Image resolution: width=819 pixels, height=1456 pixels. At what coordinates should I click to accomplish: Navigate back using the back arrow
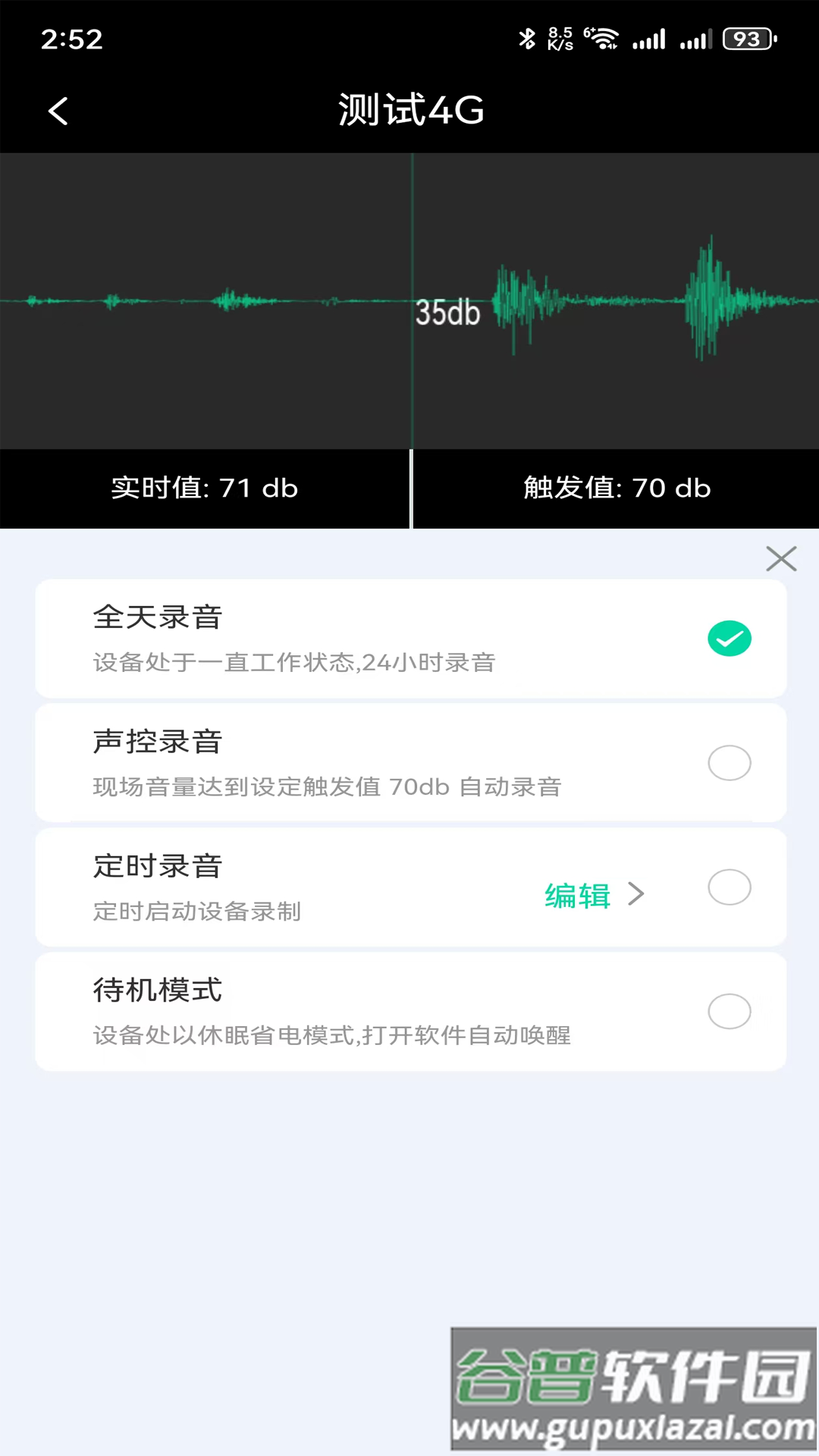tap(58, 110)
